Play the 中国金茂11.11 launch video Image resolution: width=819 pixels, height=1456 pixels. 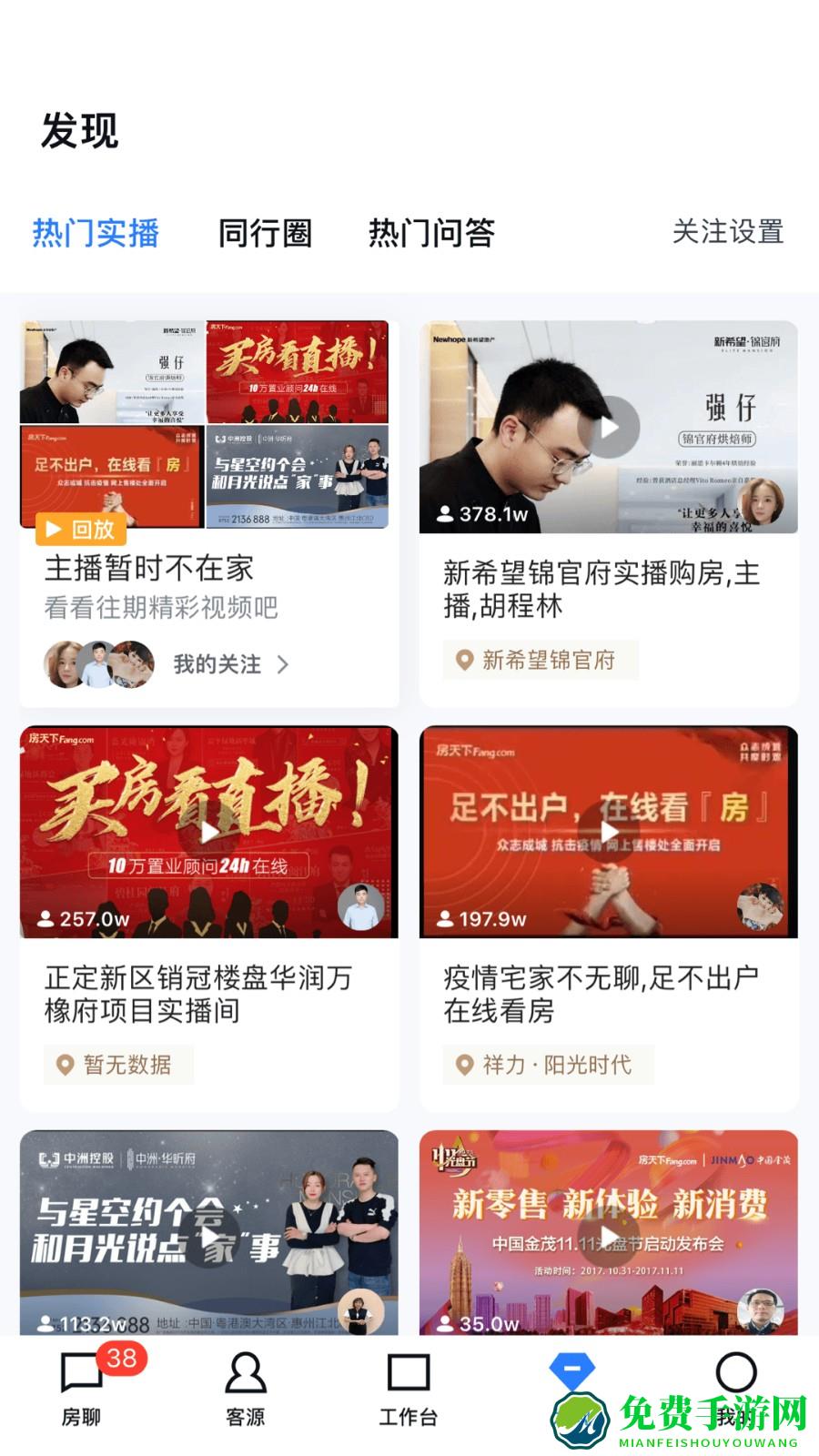(610, 1233)
